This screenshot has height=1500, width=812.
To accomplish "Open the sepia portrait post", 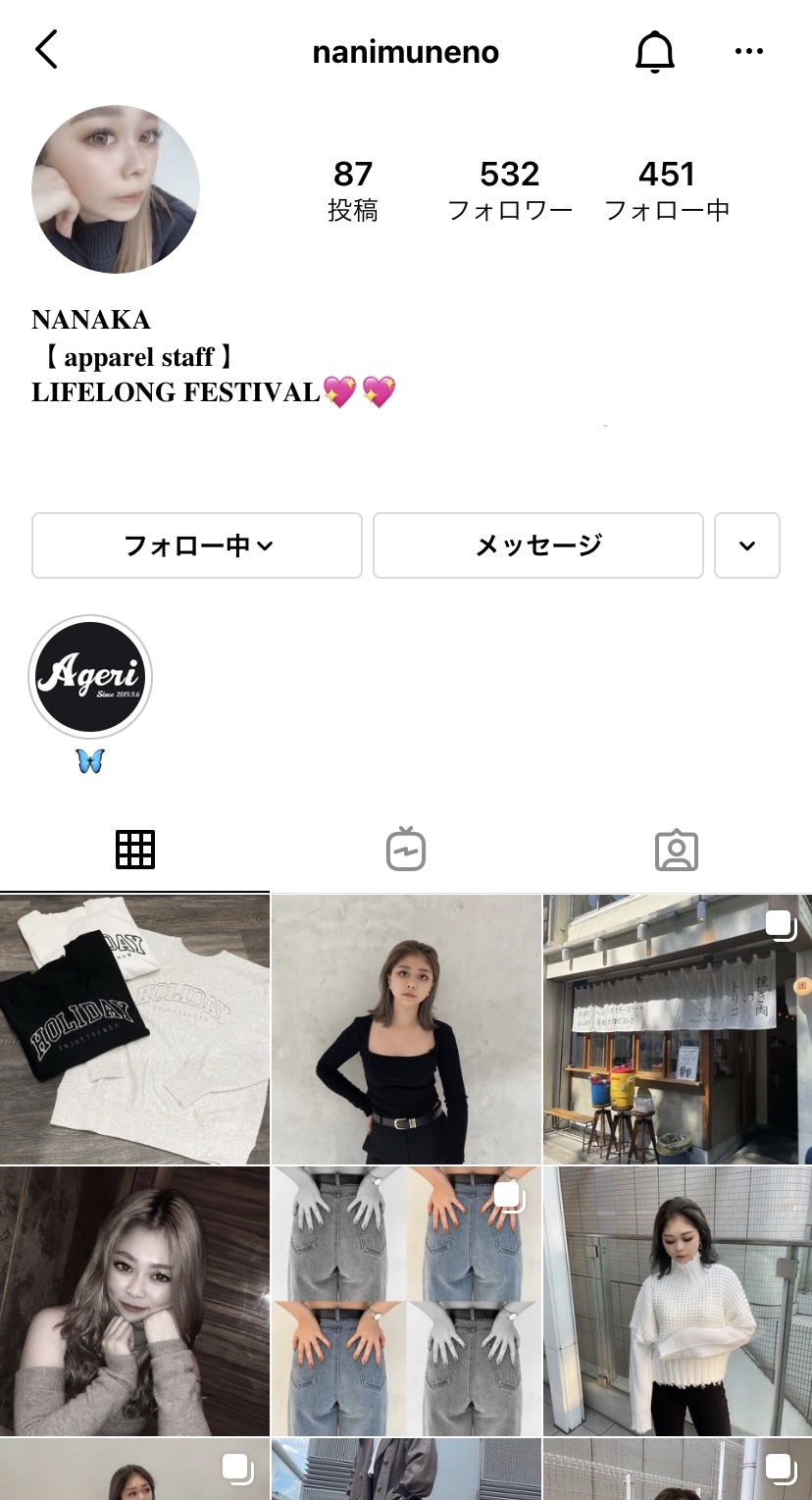I will click(134, 1301).
